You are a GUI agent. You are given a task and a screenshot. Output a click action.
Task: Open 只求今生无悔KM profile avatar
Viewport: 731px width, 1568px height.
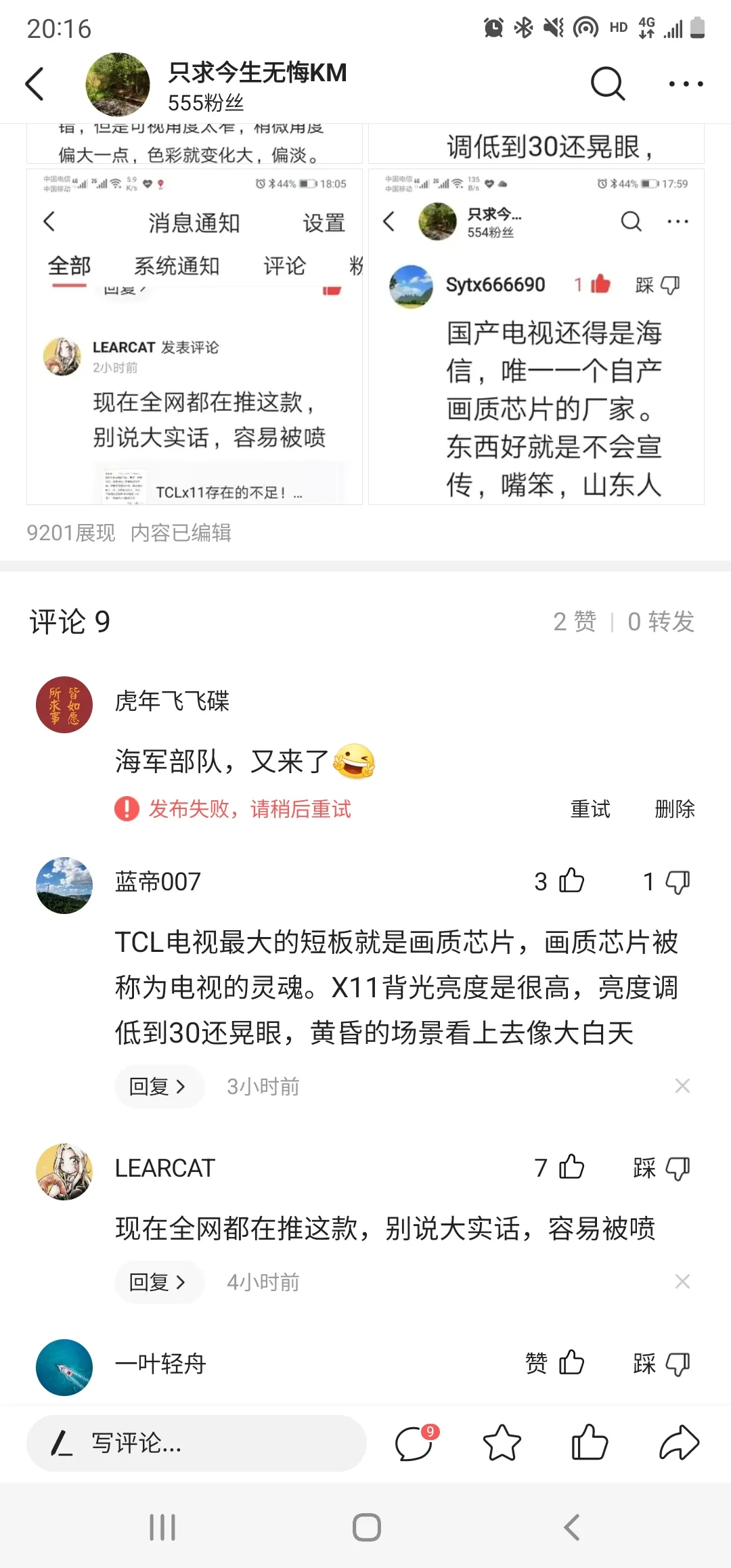[118, 85]
